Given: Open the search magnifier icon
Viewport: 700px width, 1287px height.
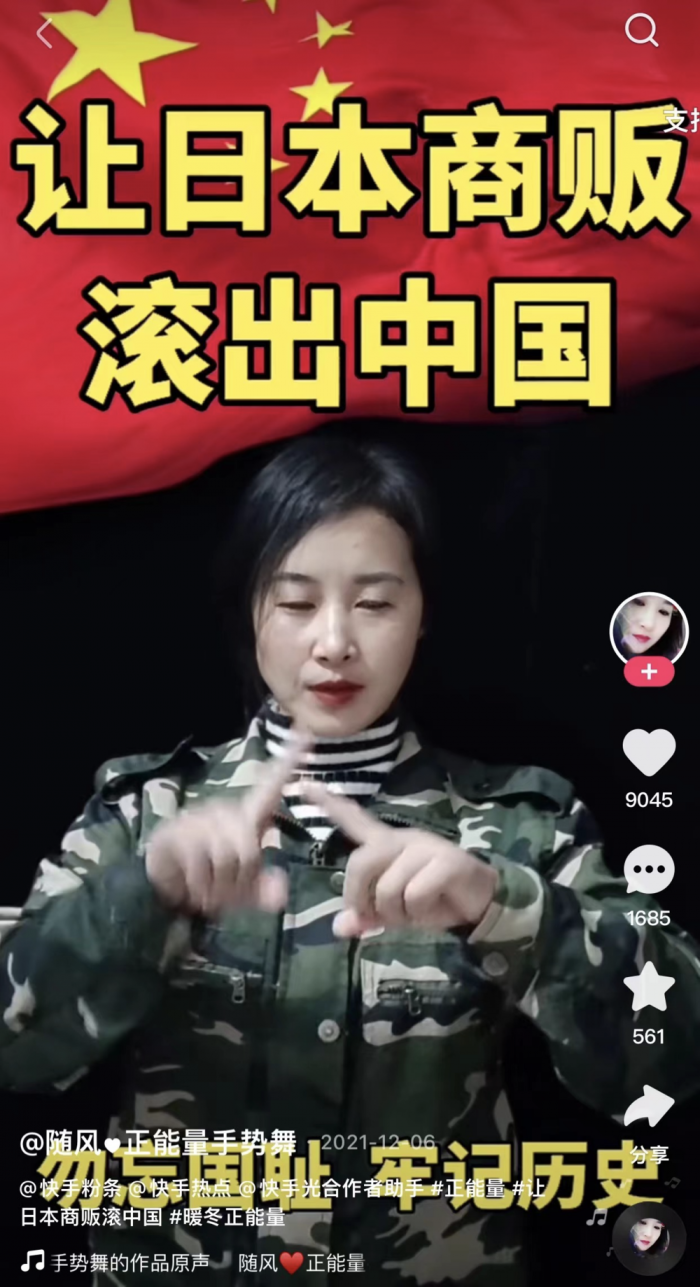Looking at the screenshot, I should (641, 31).
